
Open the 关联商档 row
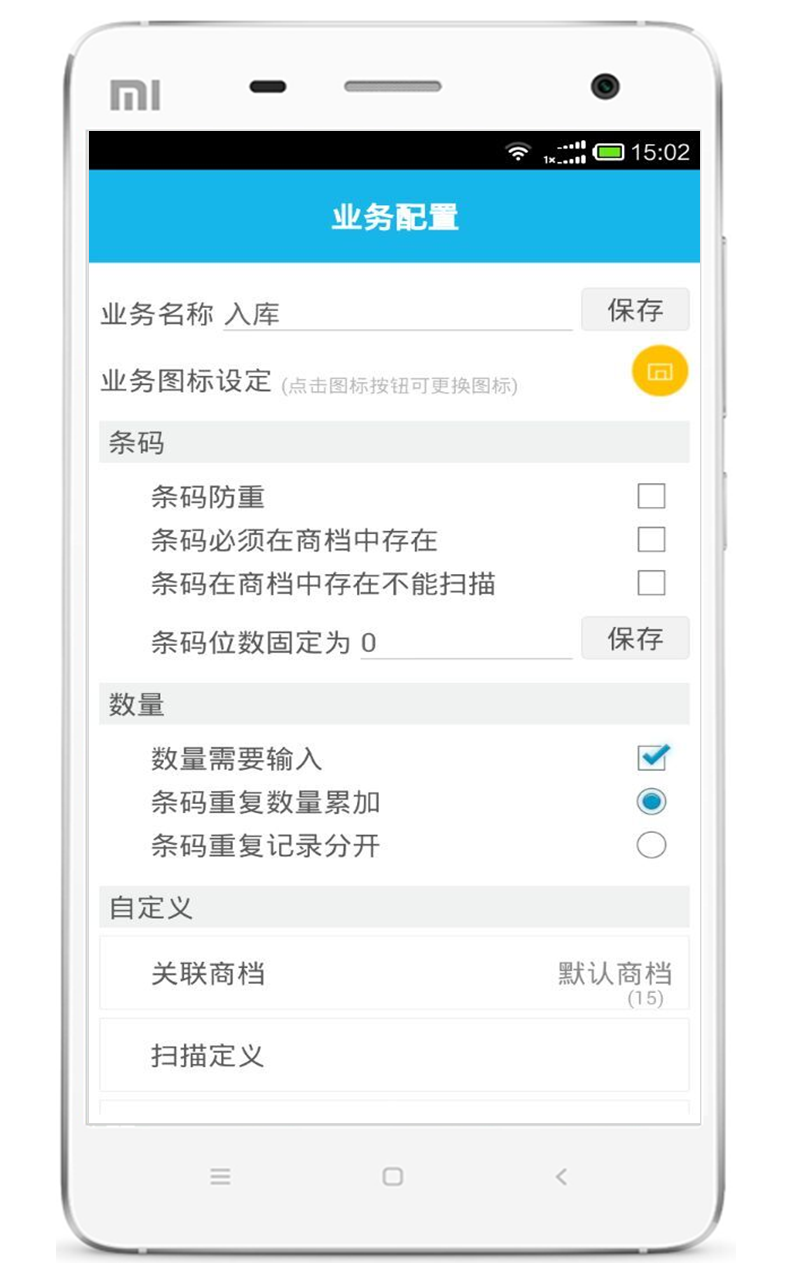pyautogui.click(x=394, y=973)
